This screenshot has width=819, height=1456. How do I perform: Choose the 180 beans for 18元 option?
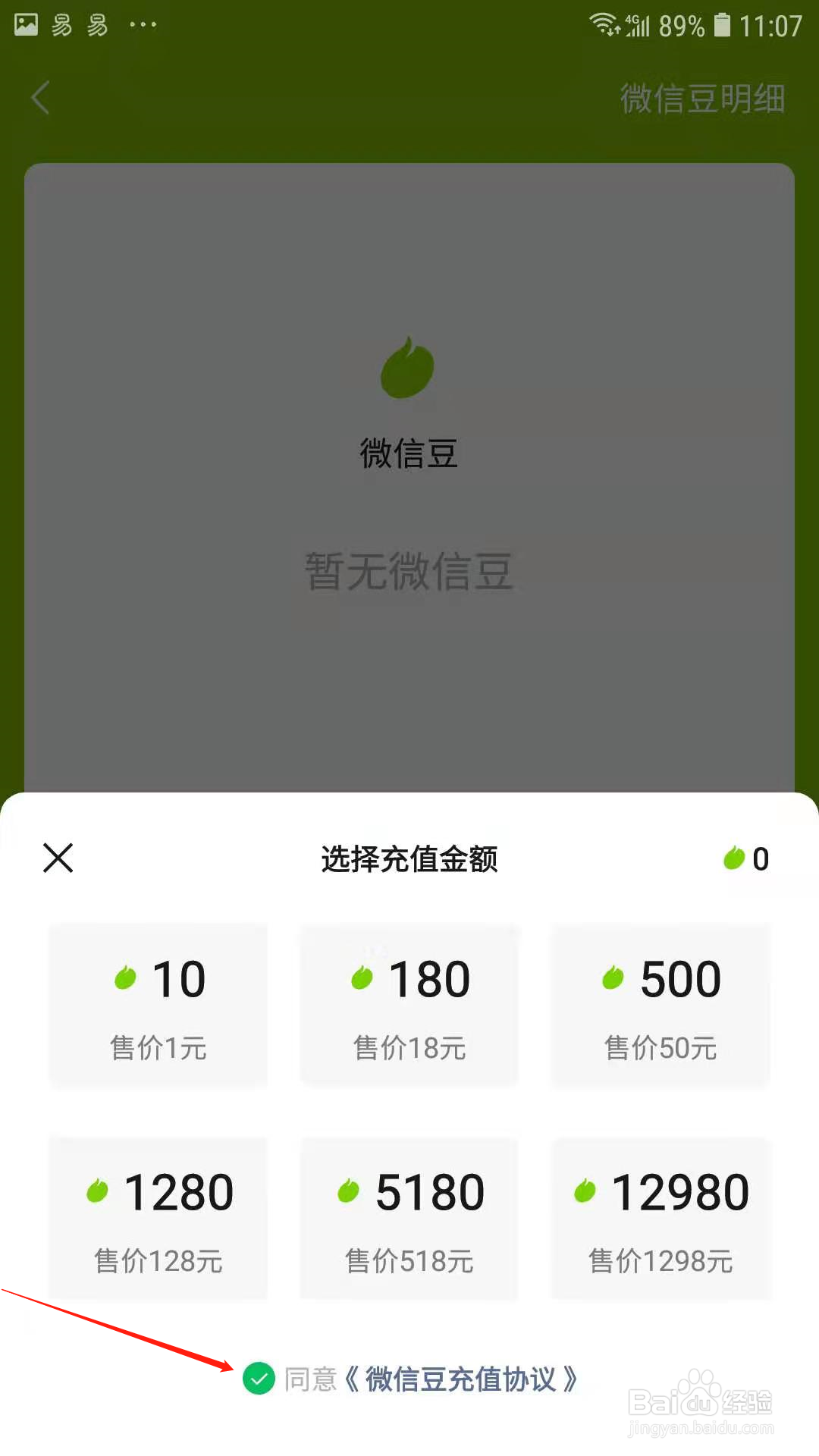click(409, 1005)
